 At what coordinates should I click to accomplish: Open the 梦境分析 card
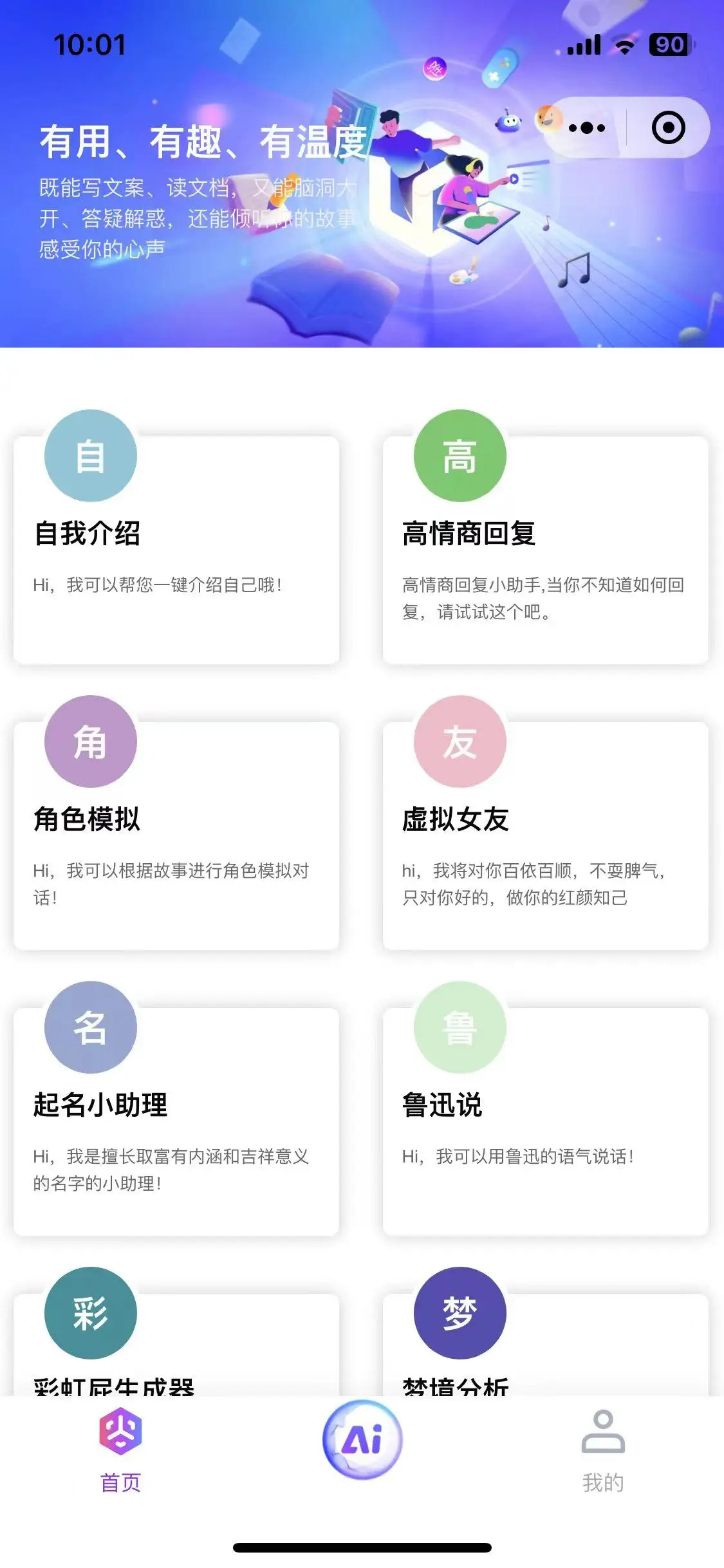coord(545,1345)
